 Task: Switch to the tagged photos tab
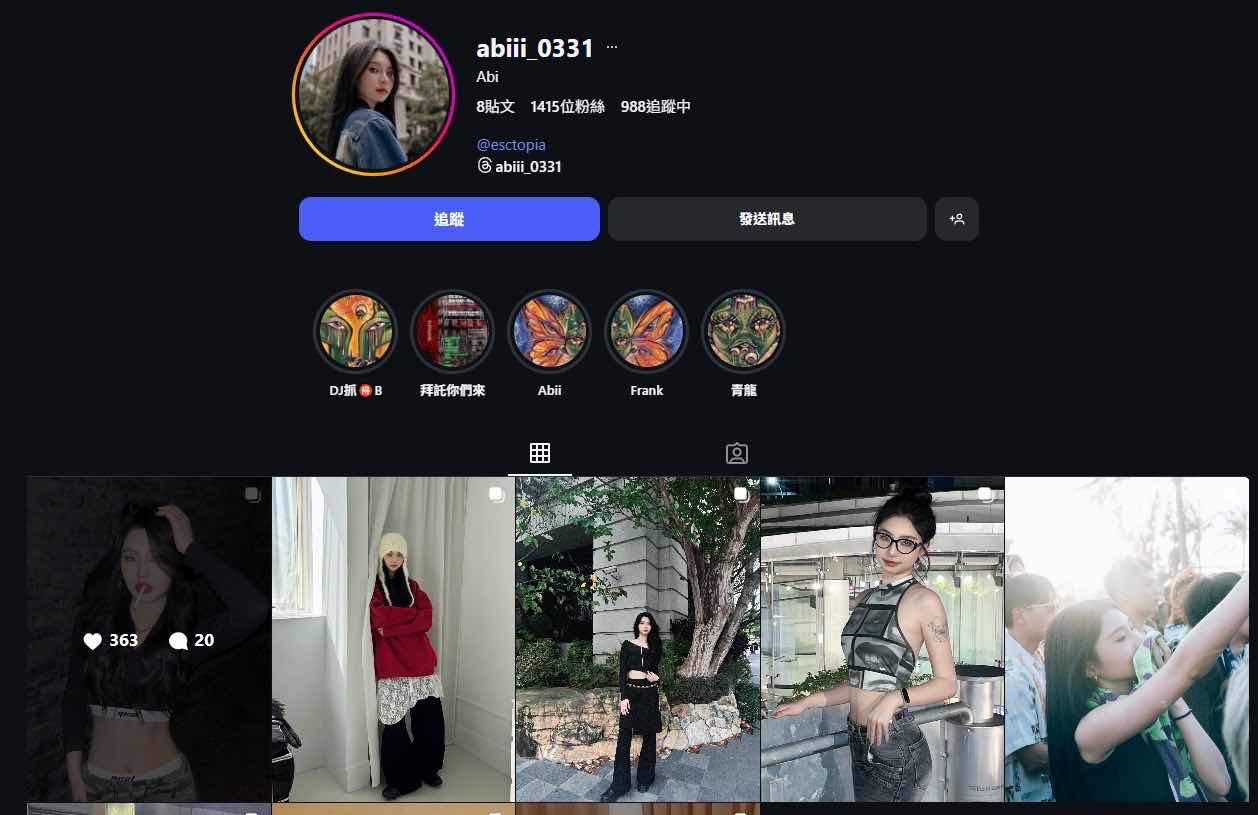coord(737,453)
